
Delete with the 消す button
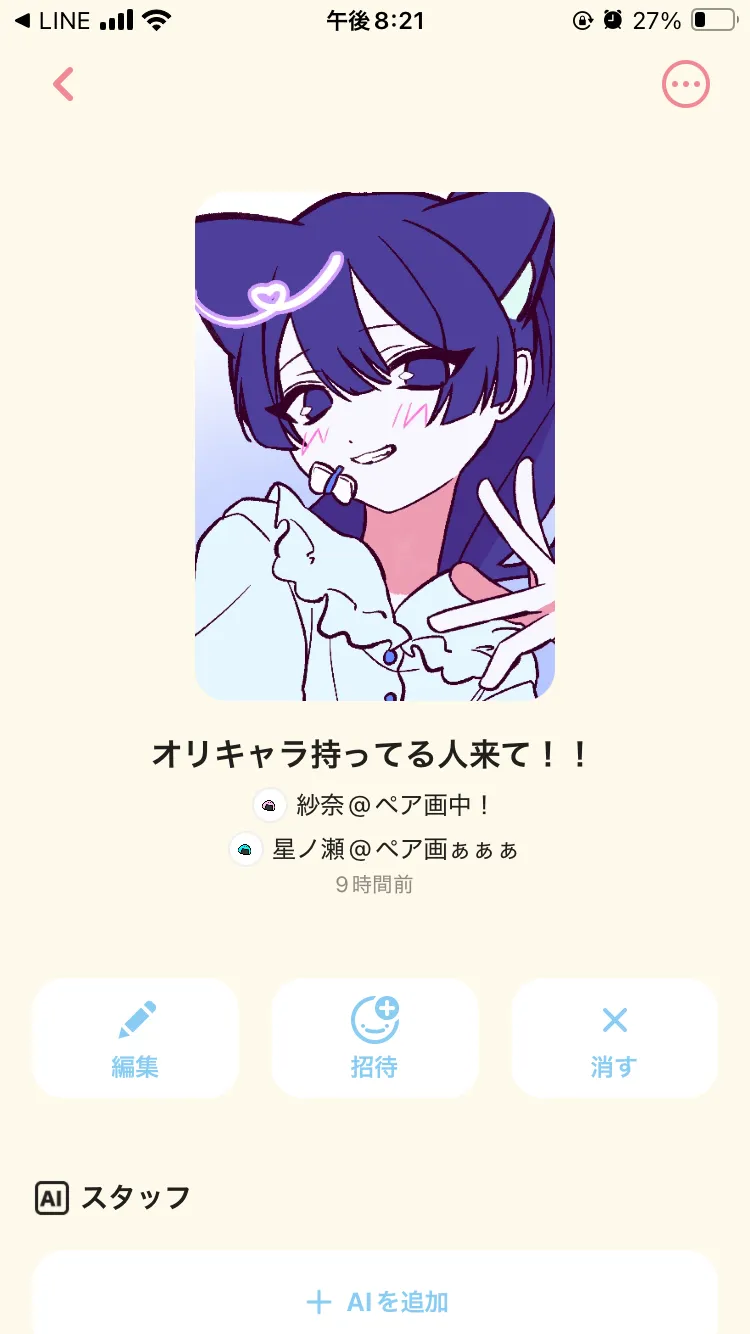pyautogui.click(x=614, y=1038)
